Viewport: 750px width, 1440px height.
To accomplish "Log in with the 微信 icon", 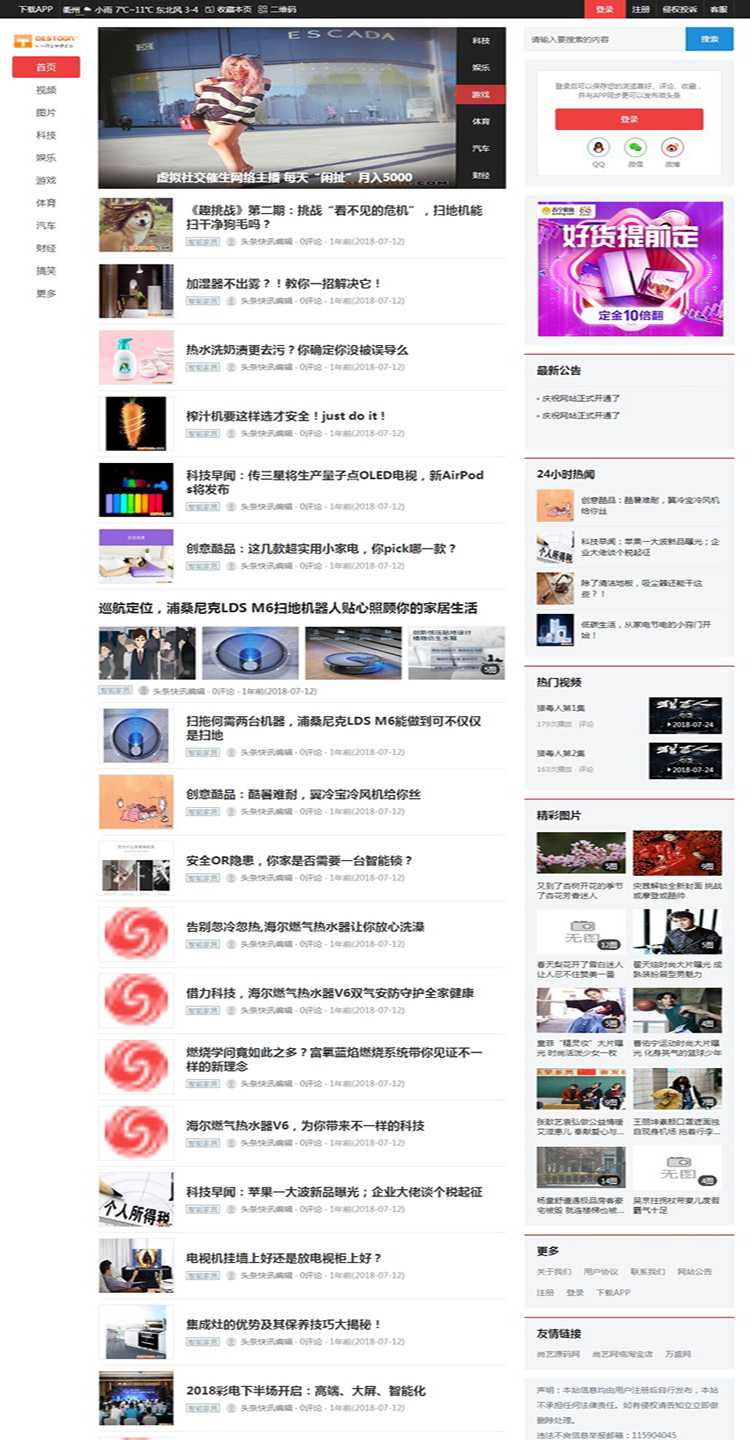I will click(635, 148).
